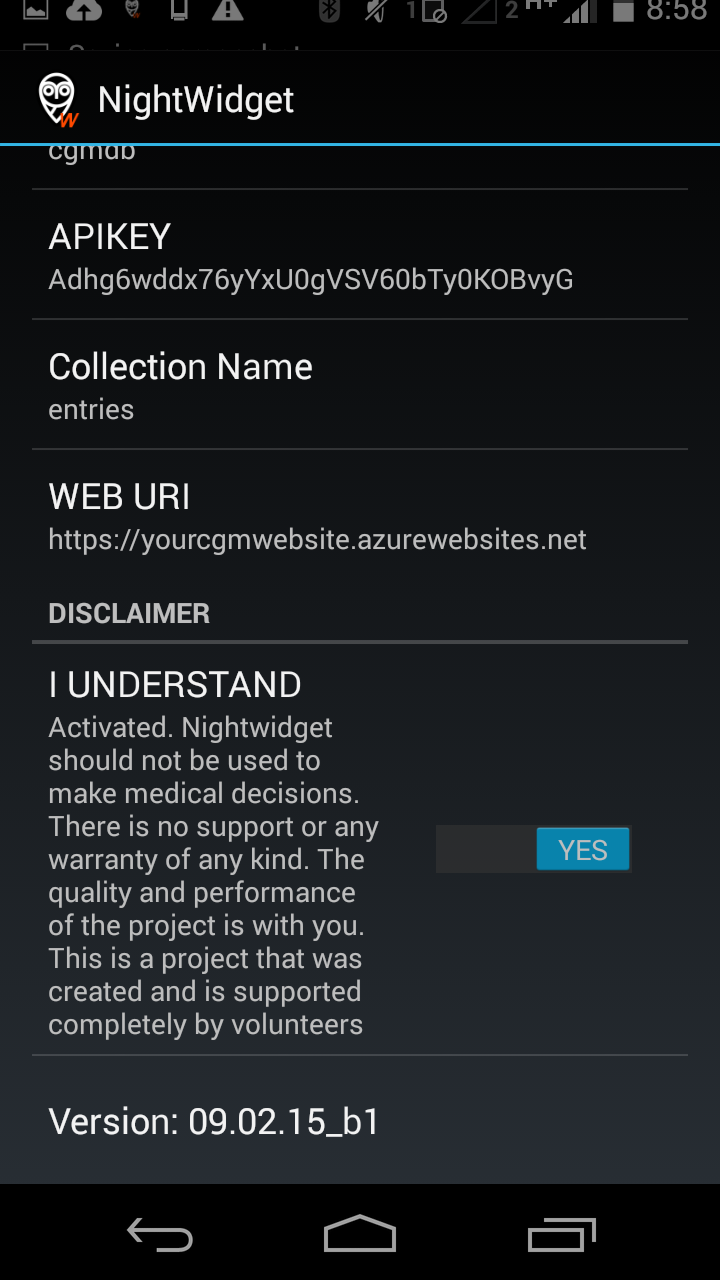Go to the home screen
720x1280 pixels.
pyautogui.click(x=360, y=1235)
